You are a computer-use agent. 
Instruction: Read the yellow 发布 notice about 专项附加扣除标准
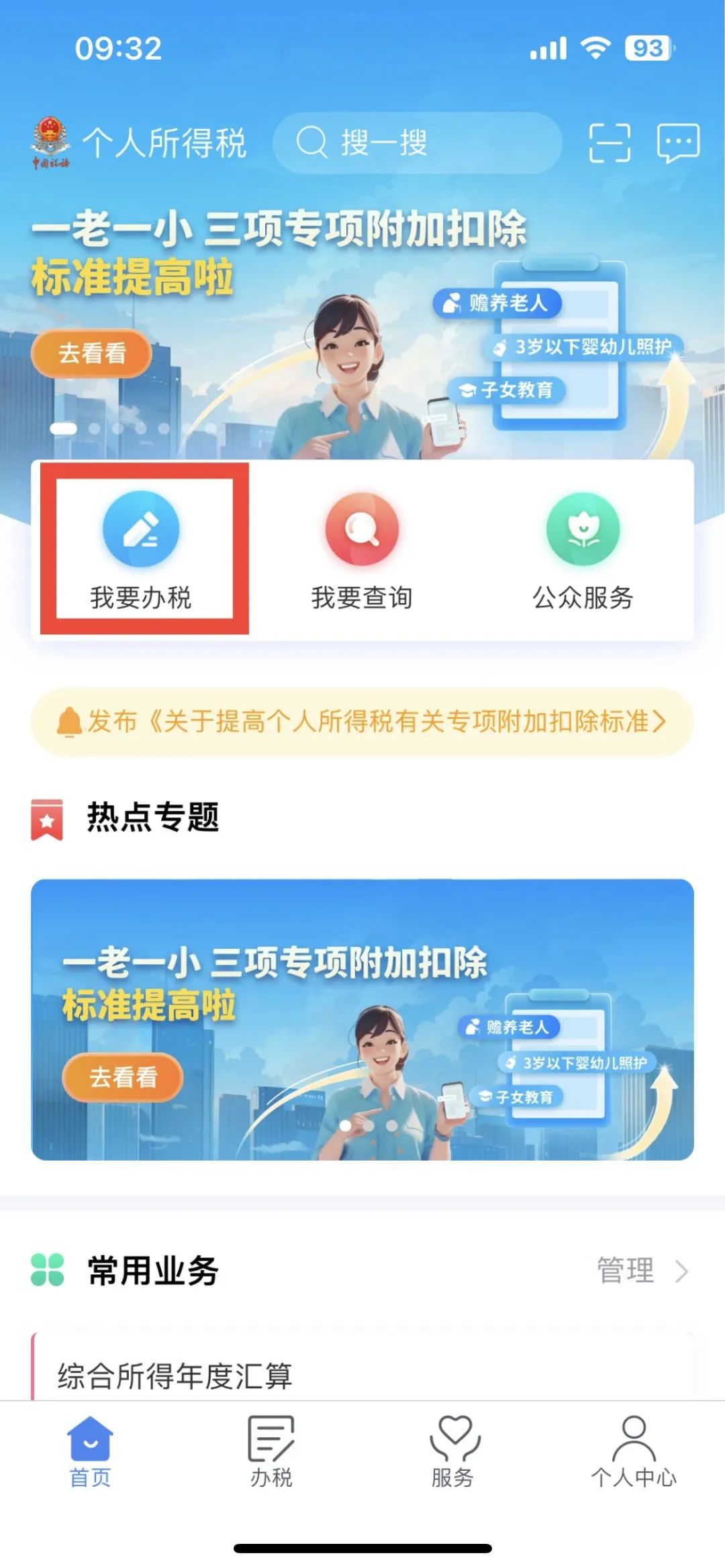pos(362,722)
